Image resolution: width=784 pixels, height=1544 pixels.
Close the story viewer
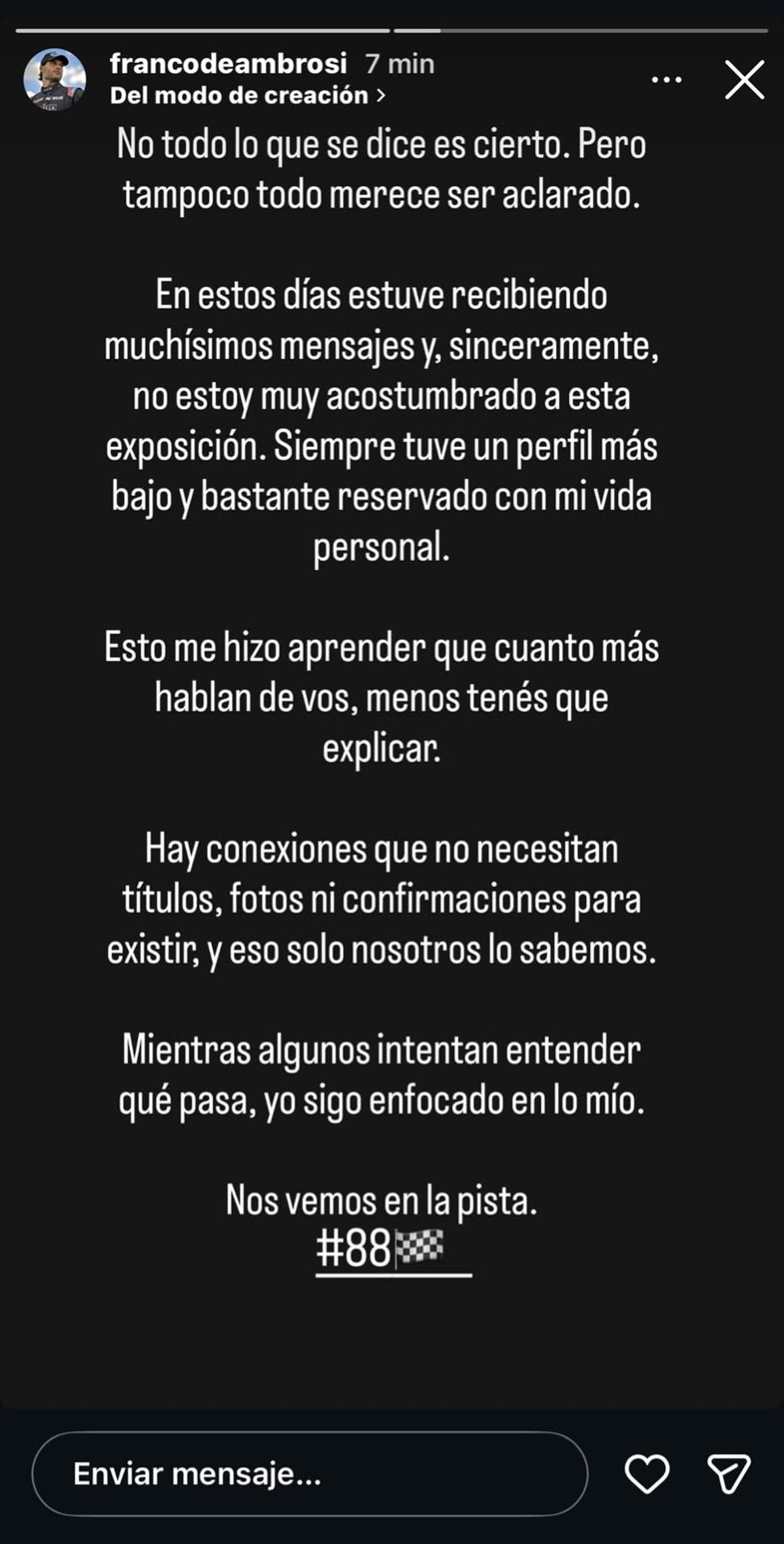[745, 80]
